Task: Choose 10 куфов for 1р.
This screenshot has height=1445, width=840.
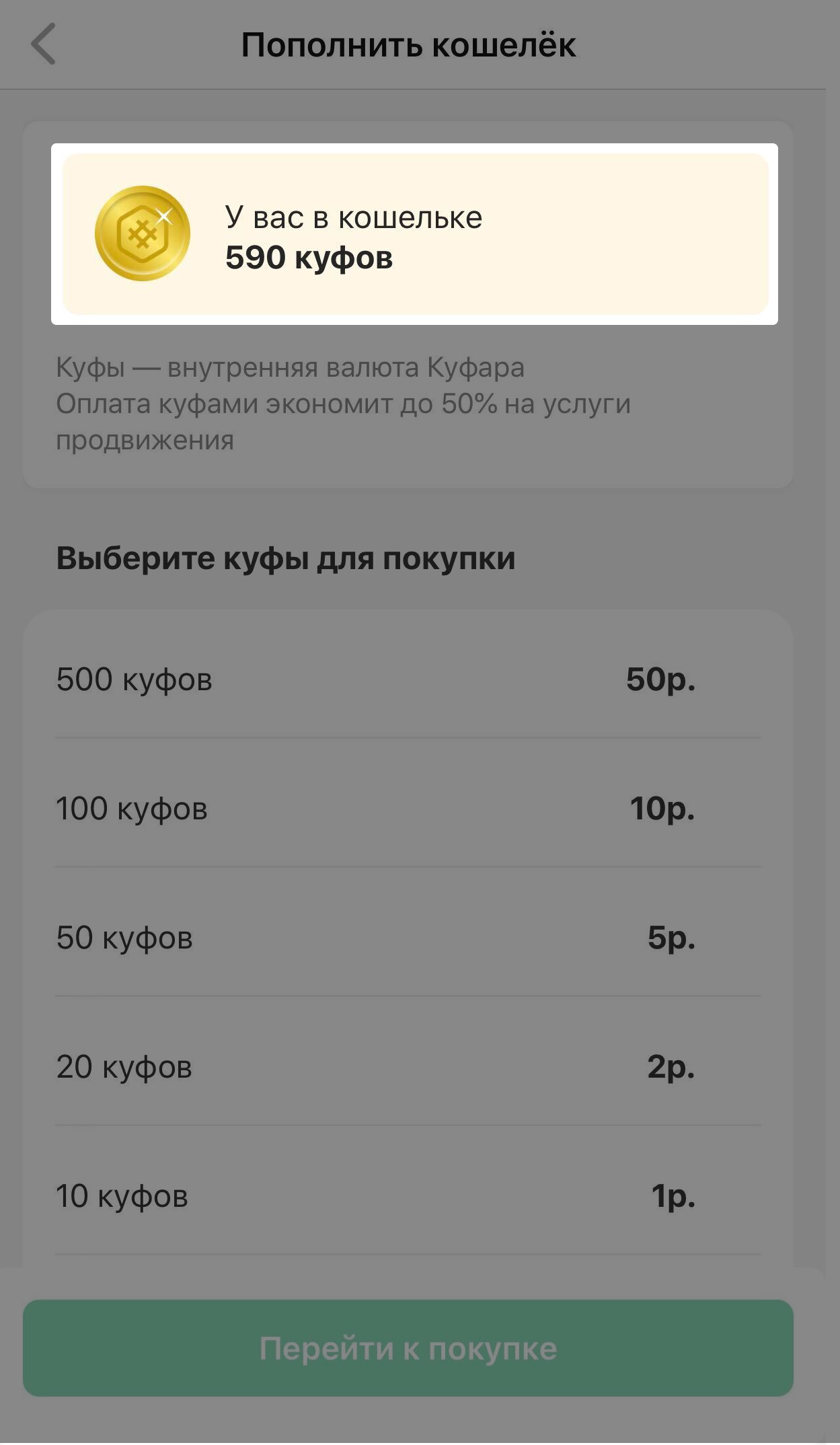Action: tap(408, 1196)
